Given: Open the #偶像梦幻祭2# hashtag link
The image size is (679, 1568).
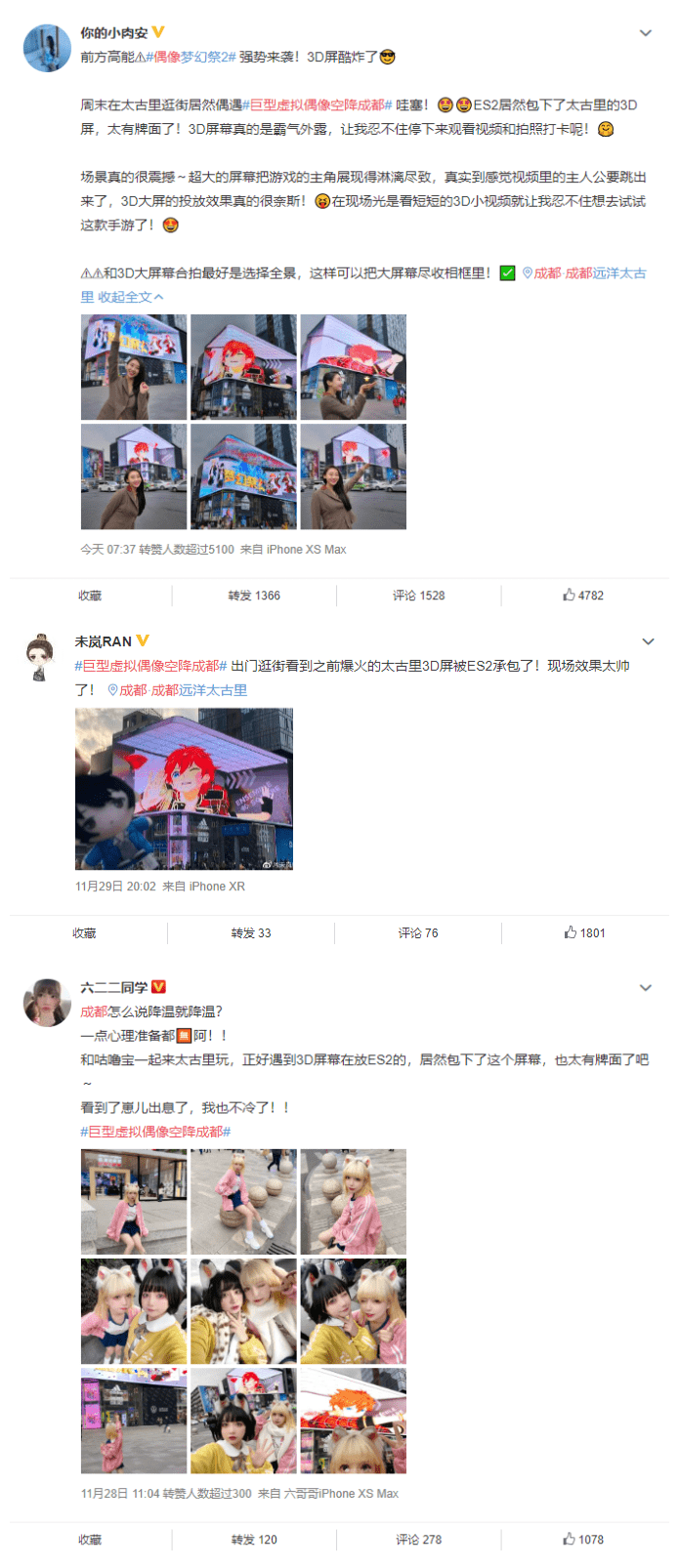Looking at the screenshot, I should tap(191, 57).
